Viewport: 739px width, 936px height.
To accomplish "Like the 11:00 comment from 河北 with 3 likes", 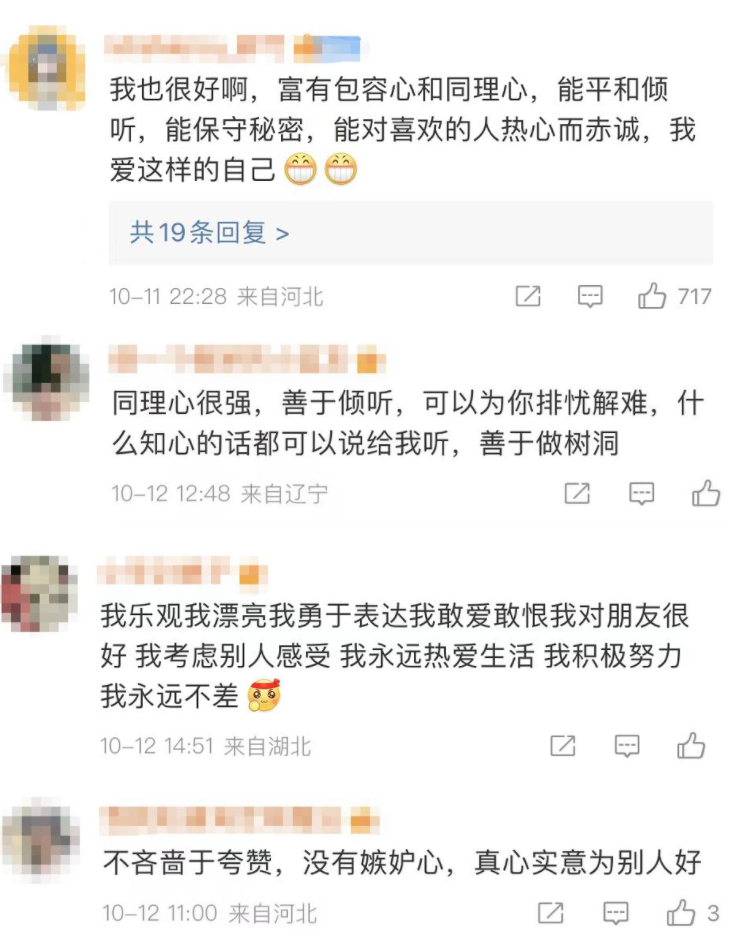I will 682,912.
